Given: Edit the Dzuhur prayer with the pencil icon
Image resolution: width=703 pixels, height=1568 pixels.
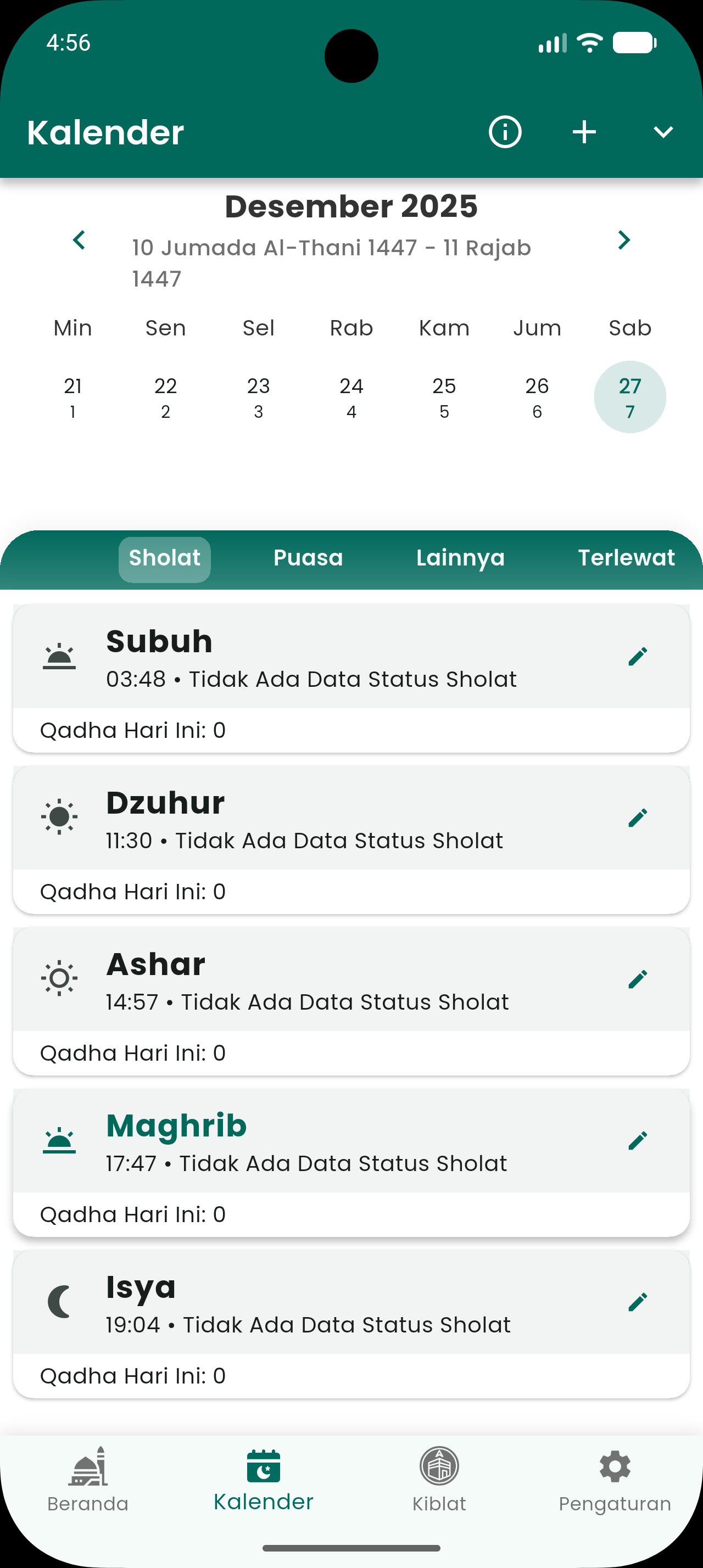Looking at the screenshot, I should pyautogui.click(x=639, y=817).
